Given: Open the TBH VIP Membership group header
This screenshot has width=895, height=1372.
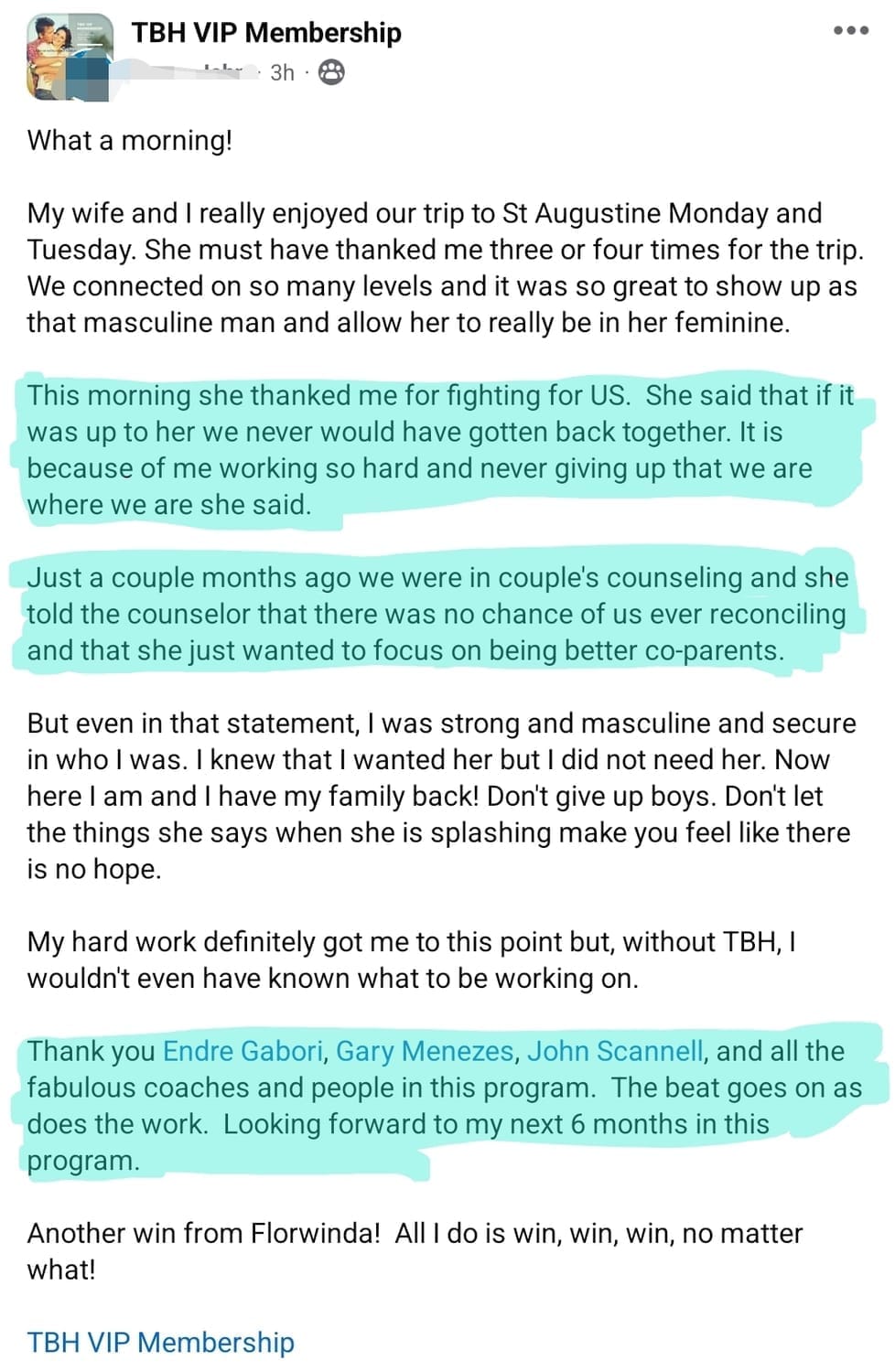Looking at the screenshot, I should click(266, 33).
